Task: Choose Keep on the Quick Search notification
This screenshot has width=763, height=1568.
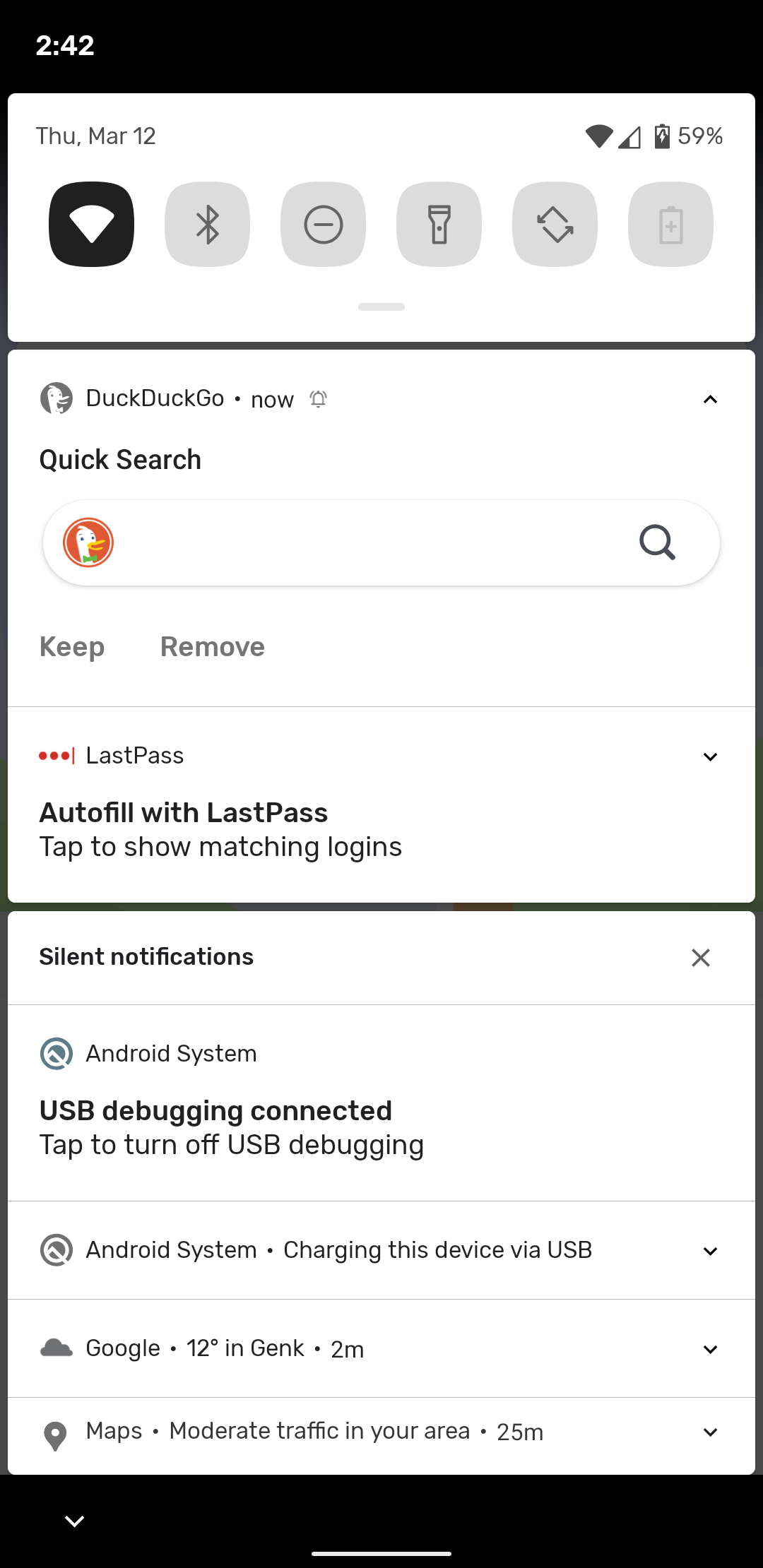Action: click(72, 647)
